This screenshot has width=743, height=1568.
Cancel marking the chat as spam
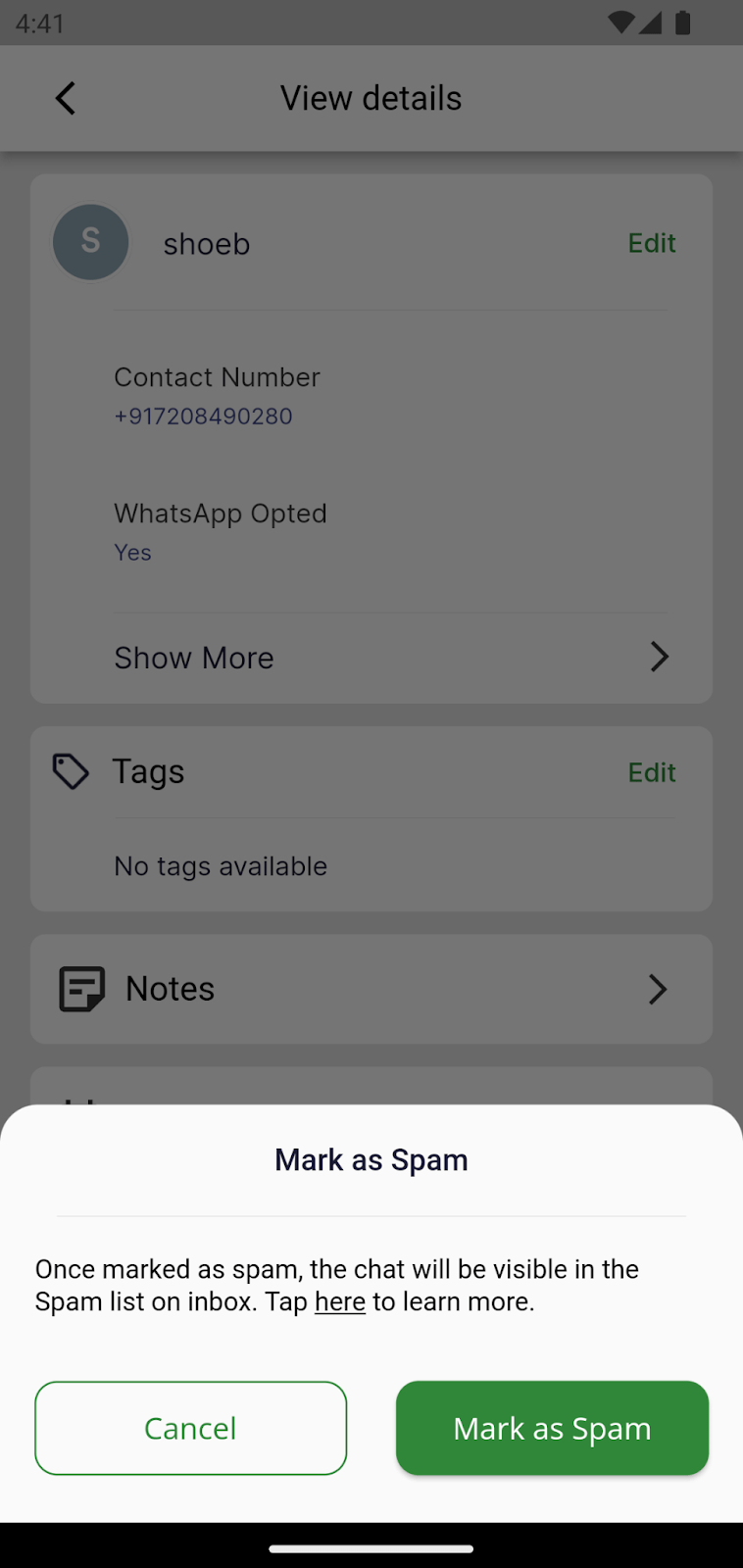coord(190,1428)
